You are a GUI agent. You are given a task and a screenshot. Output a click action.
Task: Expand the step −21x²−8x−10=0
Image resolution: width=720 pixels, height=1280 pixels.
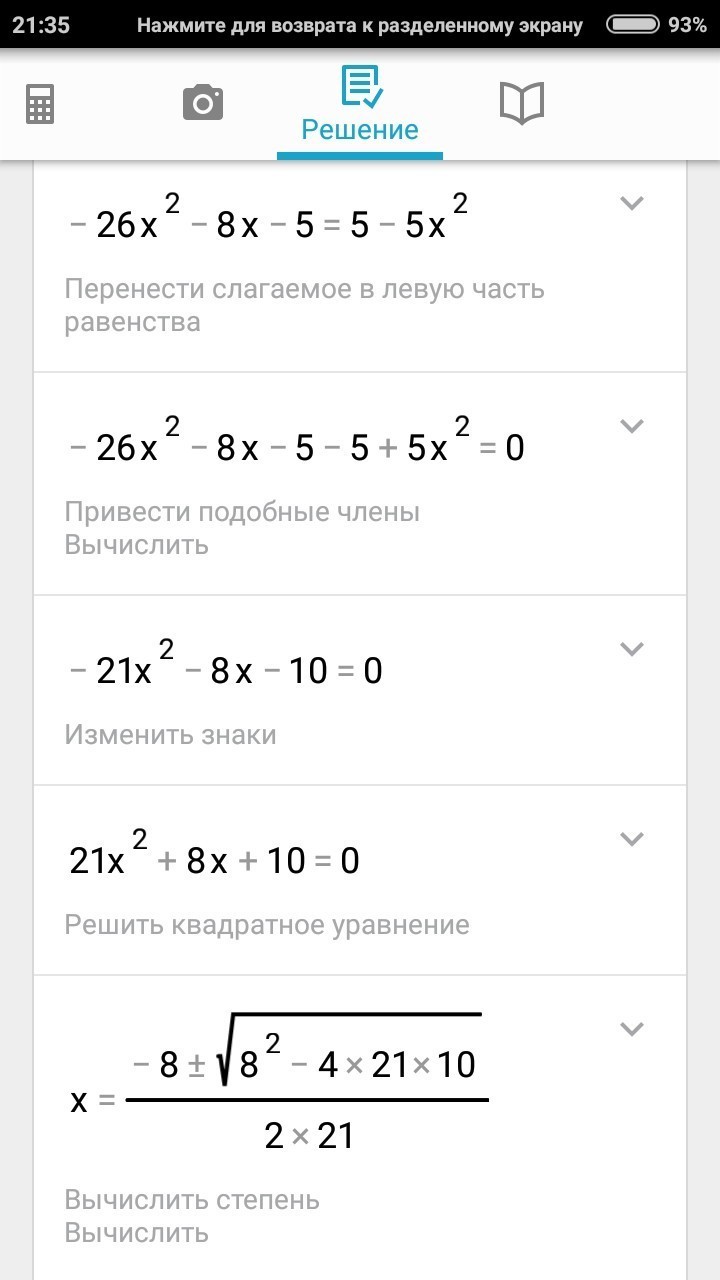tap(631, 650)
